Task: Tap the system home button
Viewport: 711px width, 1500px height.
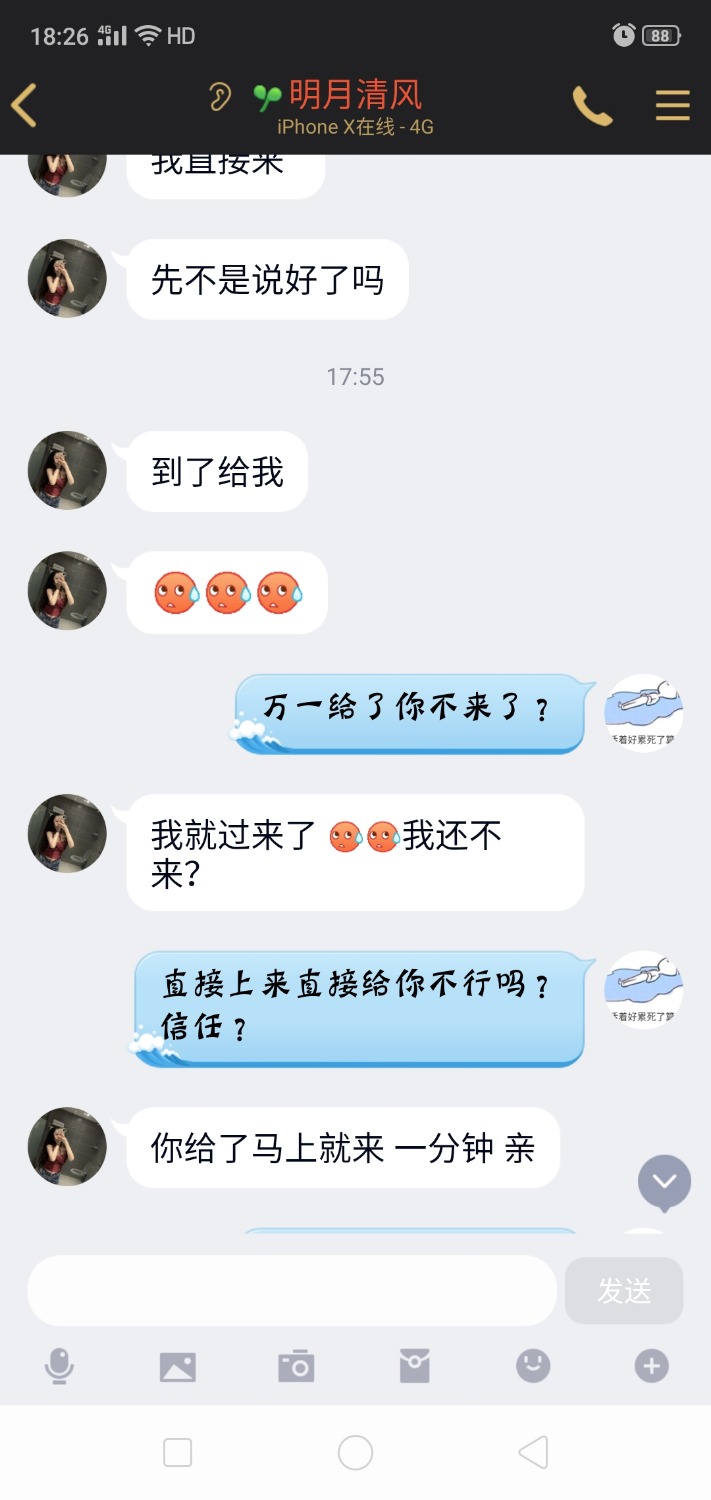Action: [355, 1452]
